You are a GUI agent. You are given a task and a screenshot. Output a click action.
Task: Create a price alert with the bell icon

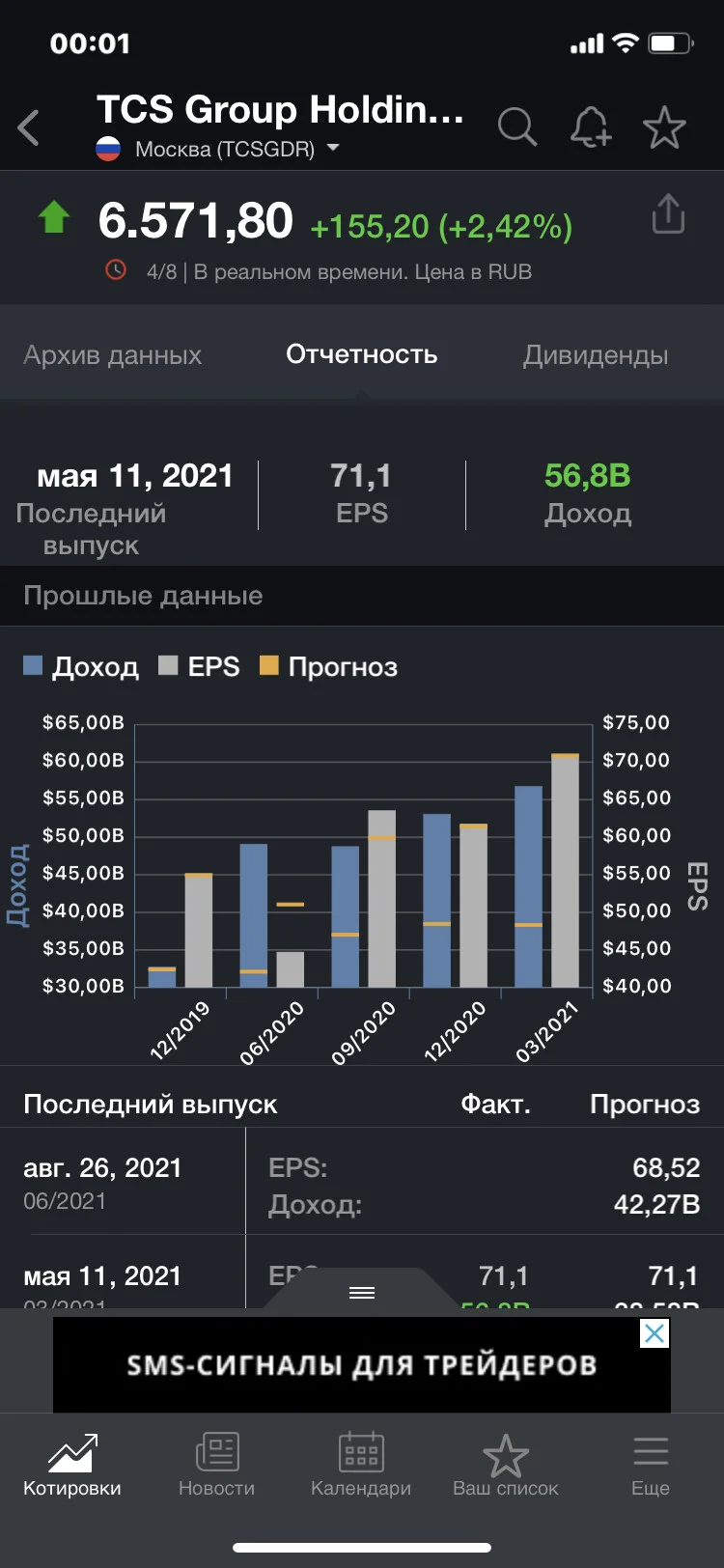[591, 126]
